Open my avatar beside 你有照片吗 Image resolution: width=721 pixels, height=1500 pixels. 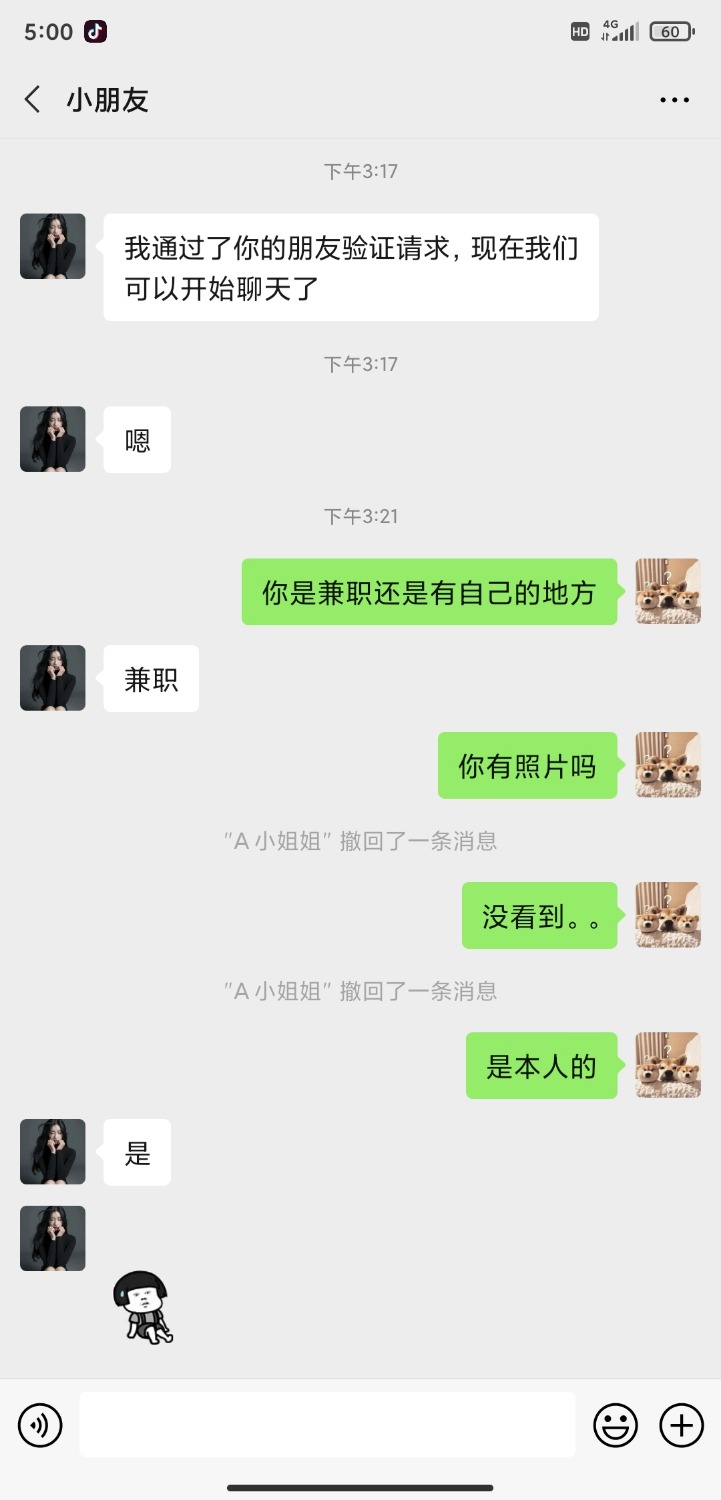pyautogui.click(x=668, y=765)
